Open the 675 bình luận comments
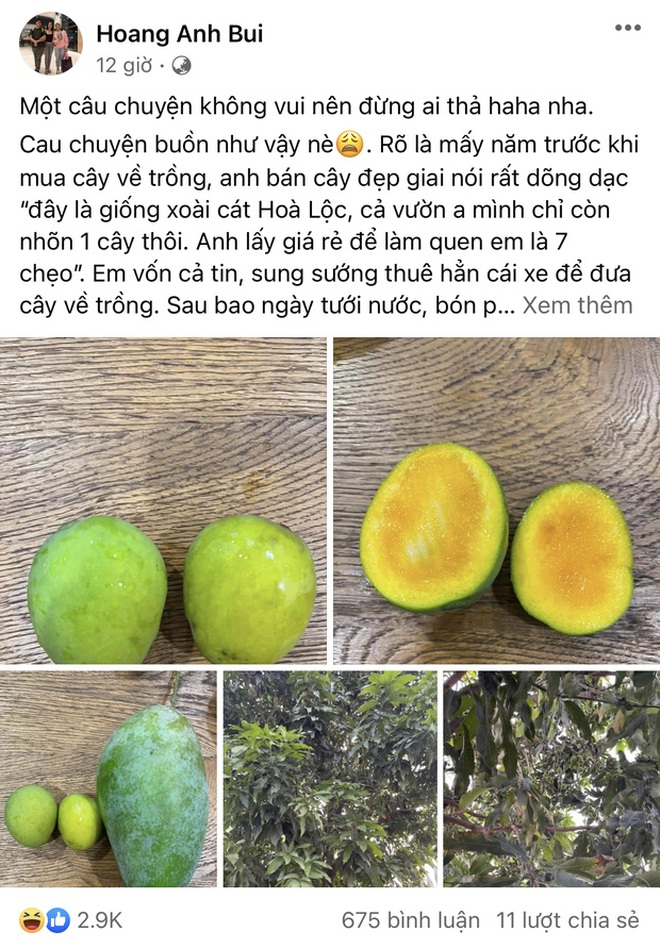 coord(410,920)
